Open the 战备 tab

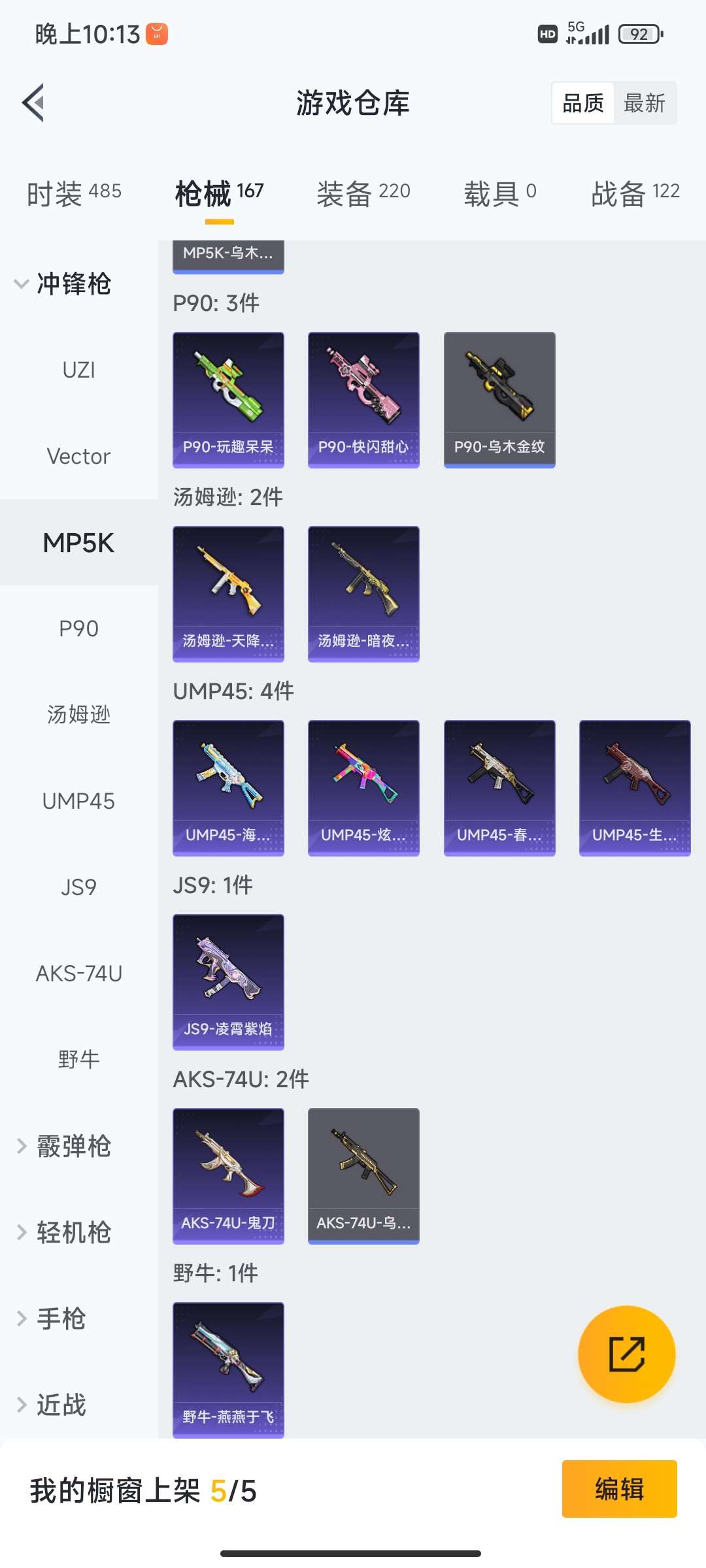635,193
